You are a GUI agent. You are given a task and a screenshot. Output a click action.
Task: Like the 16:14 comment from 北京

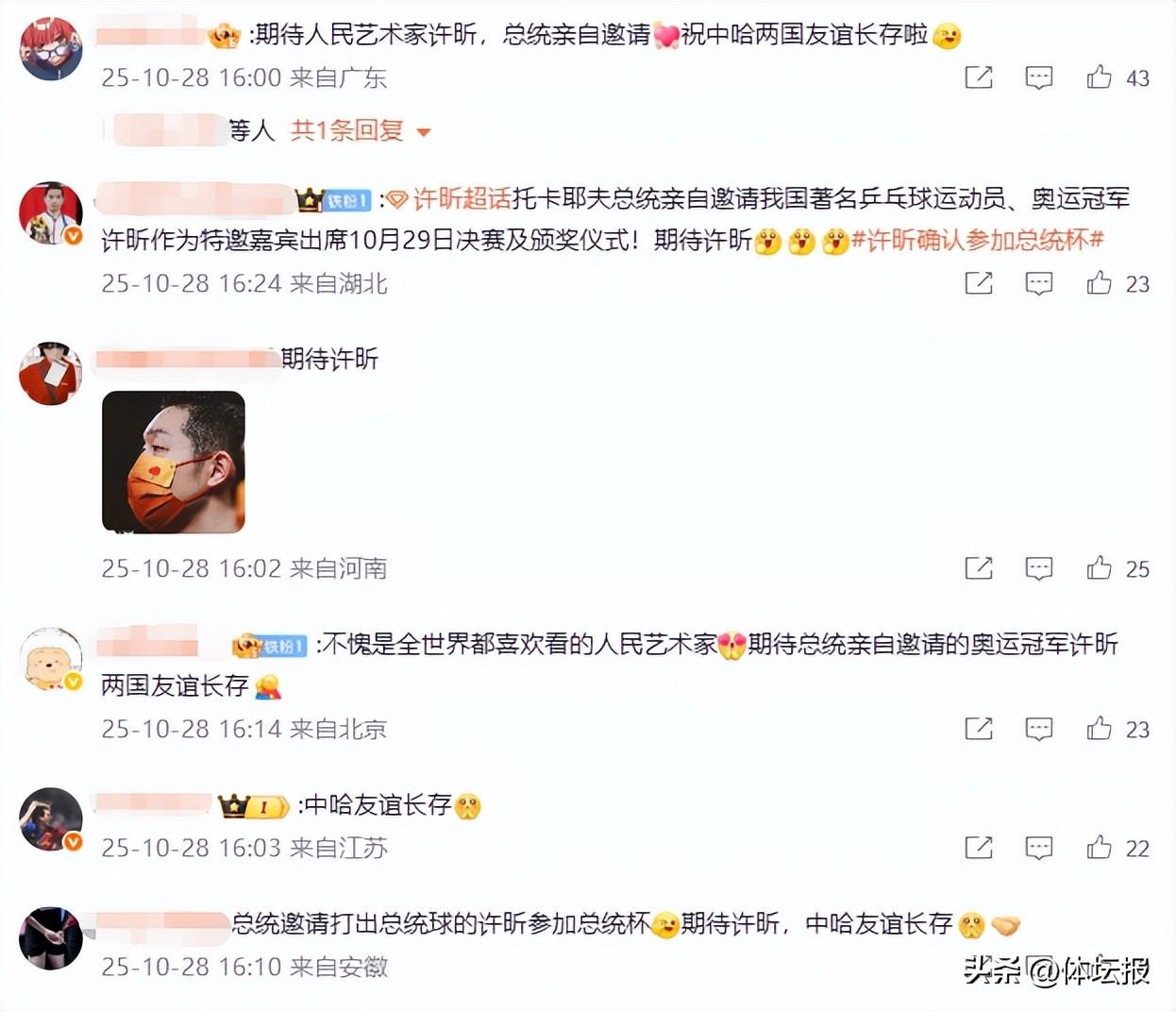(1099, 729)
